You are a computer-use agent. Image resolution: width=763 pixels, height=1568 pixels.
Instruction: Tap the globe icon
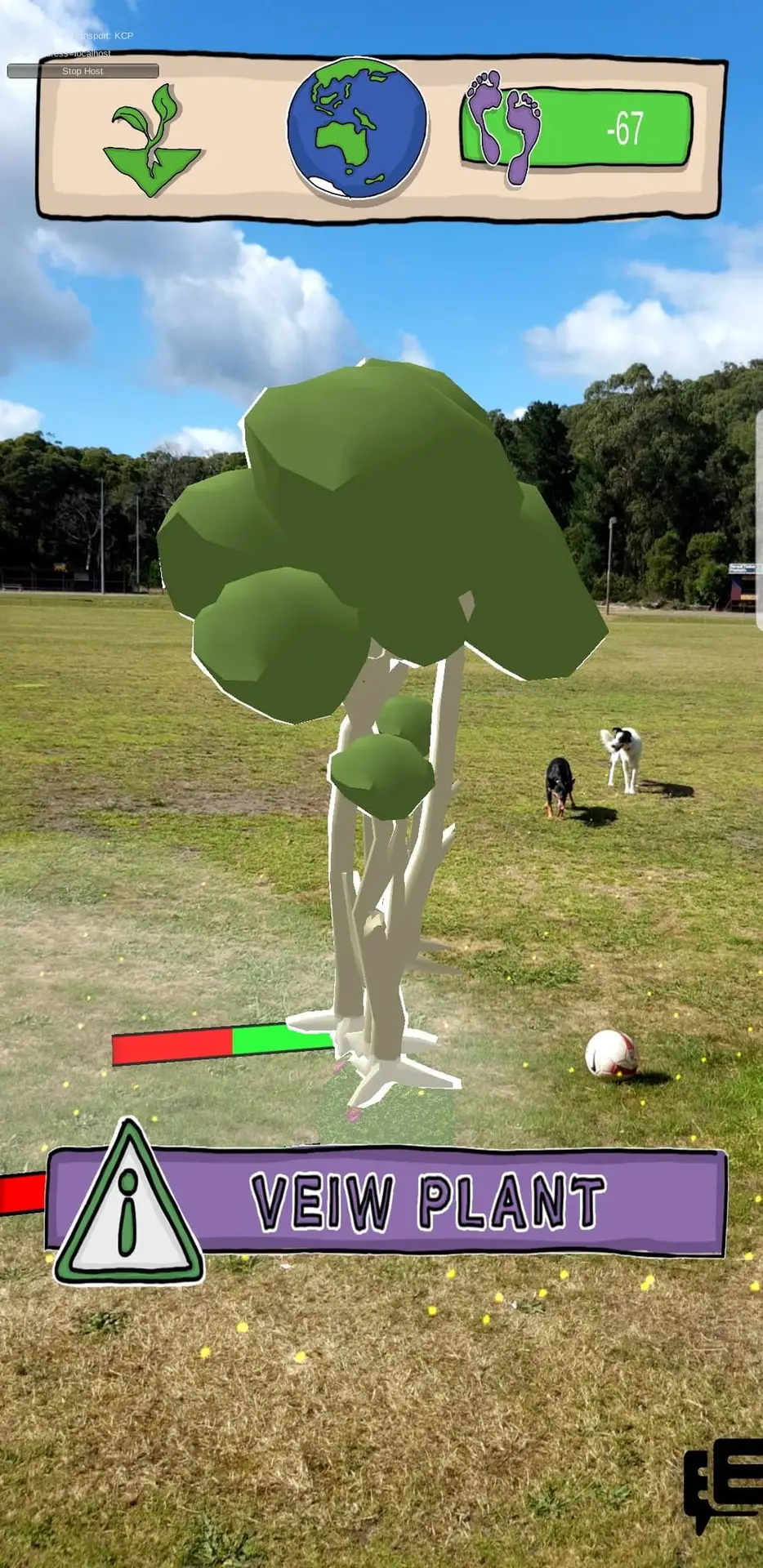(357, 128)
